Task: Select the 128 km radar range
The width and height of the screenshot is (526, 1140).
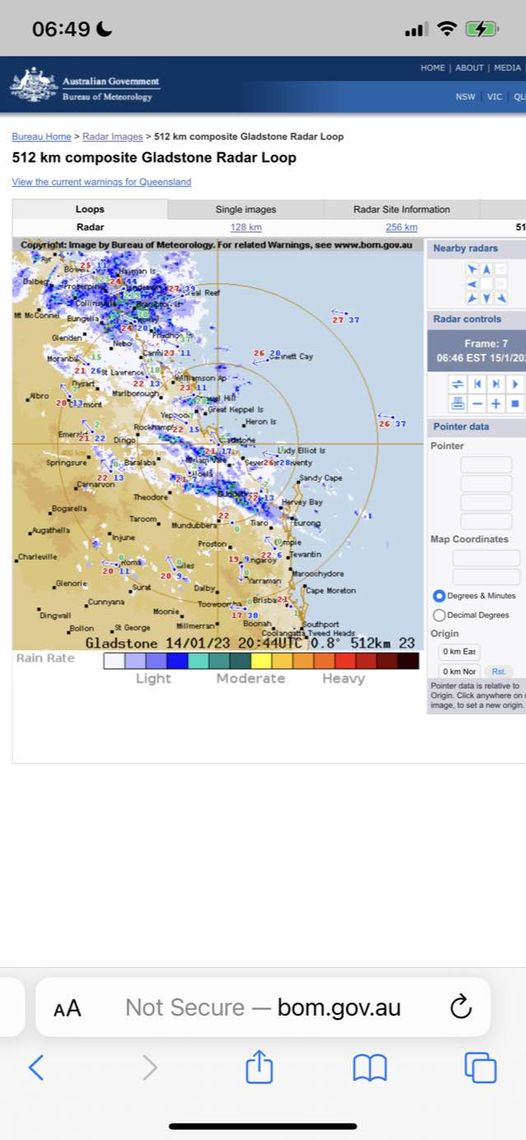Action: (x=246, y=228)
